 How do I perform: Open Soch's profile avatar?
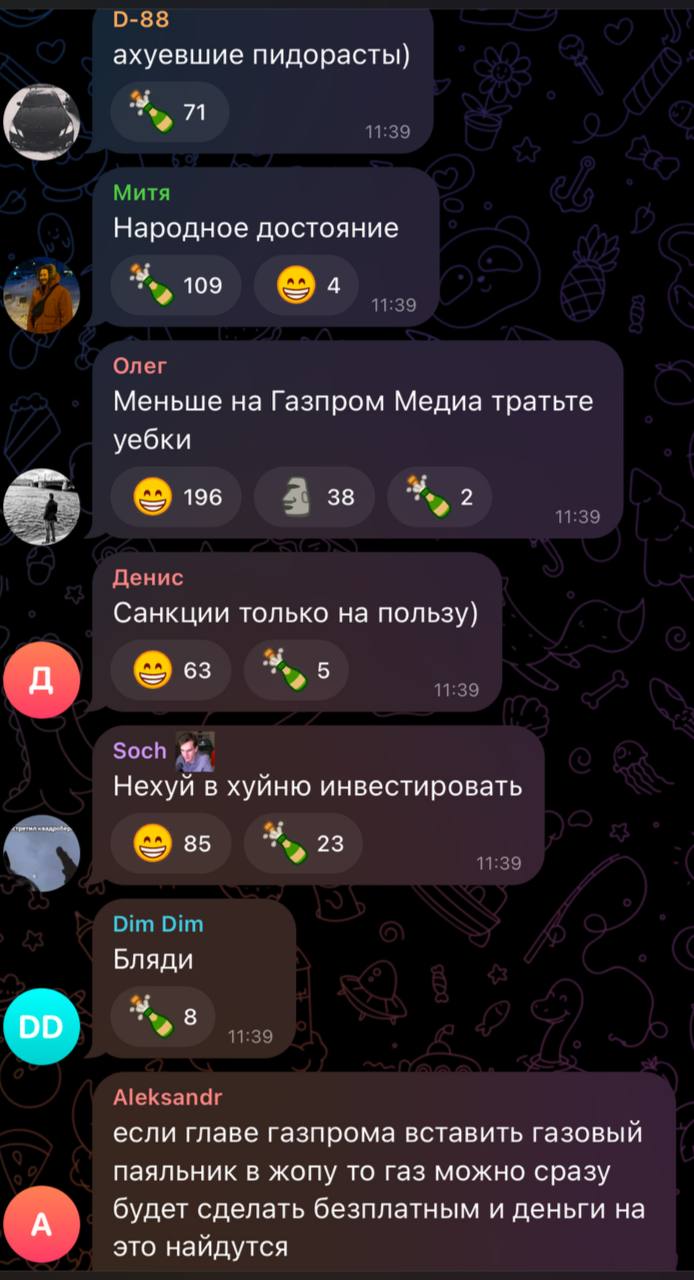pos(41,853)
